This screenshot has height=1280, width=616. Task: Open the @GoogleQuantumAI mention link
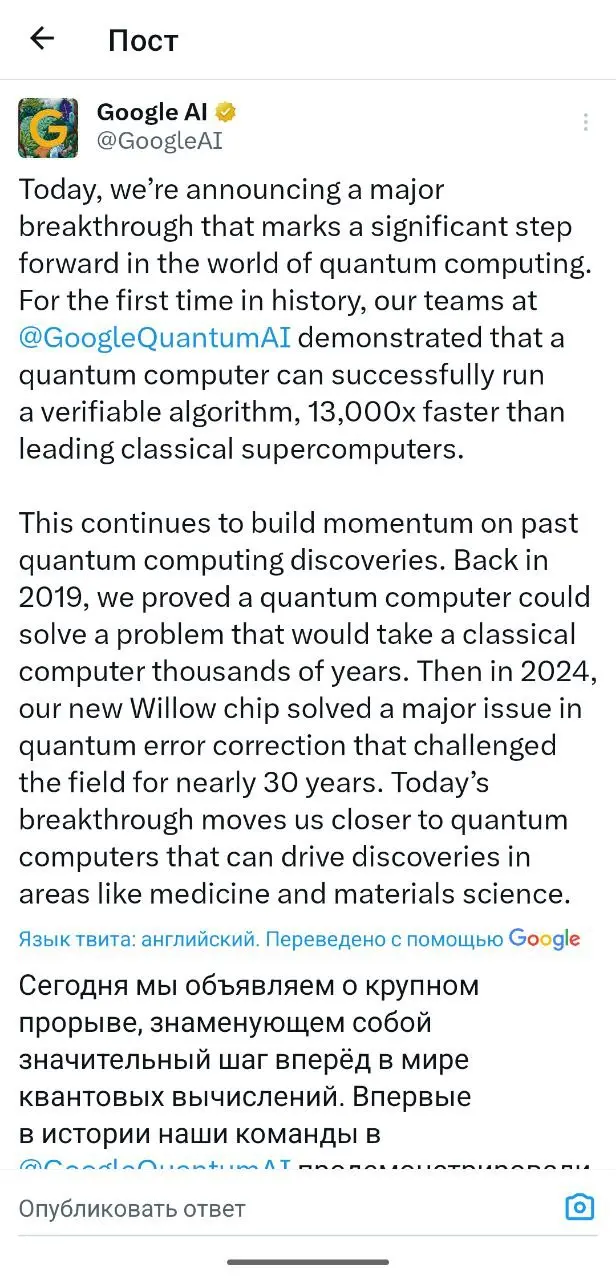[x=155, y=337]
